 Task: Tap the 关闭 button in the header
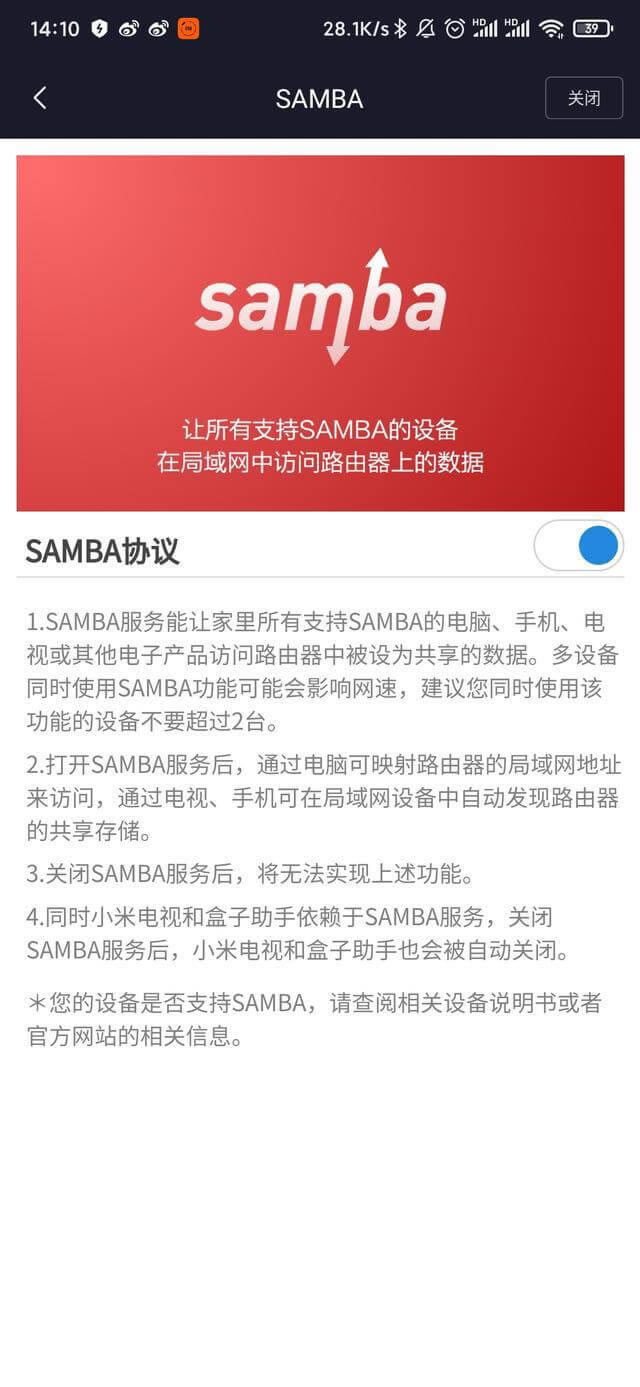point(583,98)
